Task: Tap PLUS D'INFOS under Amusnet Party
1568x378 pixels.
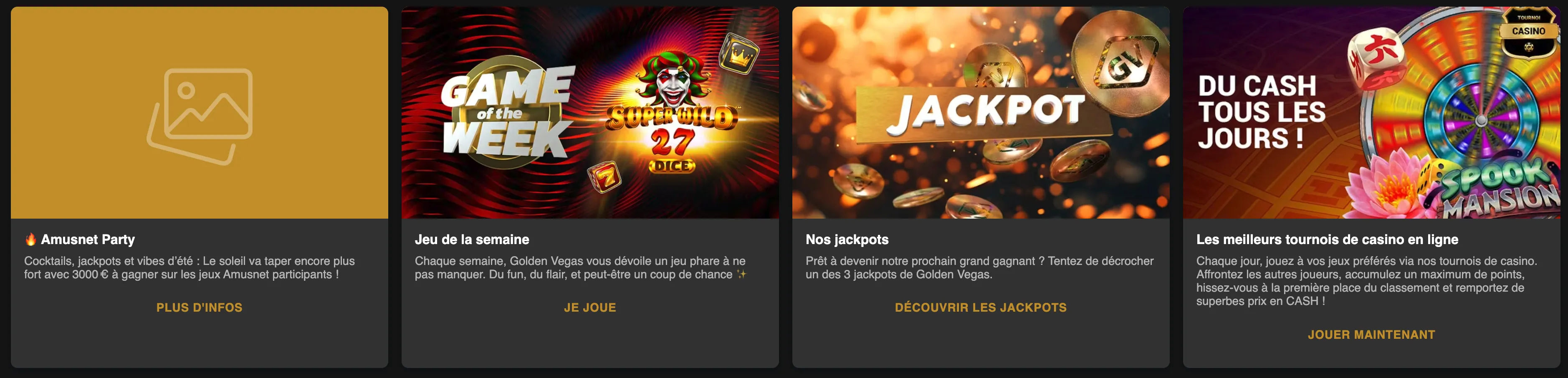Action: click(199, 307)
